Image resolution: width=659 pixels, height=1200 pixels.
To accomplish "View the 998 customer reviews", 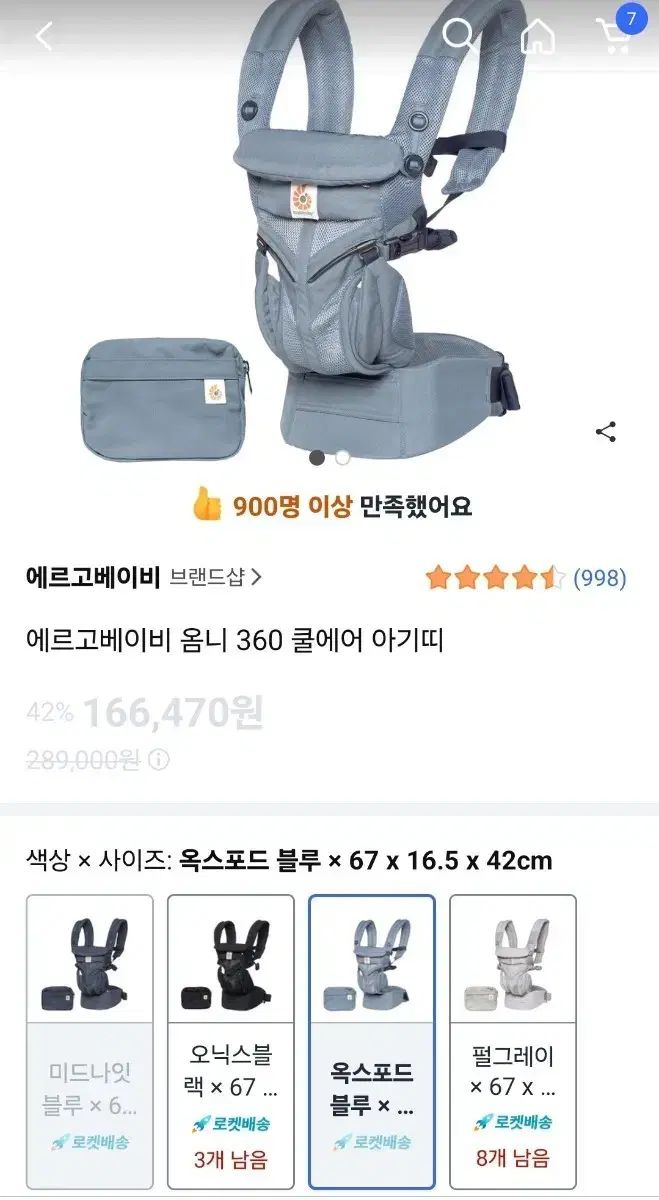I will [x=599, y=578].
